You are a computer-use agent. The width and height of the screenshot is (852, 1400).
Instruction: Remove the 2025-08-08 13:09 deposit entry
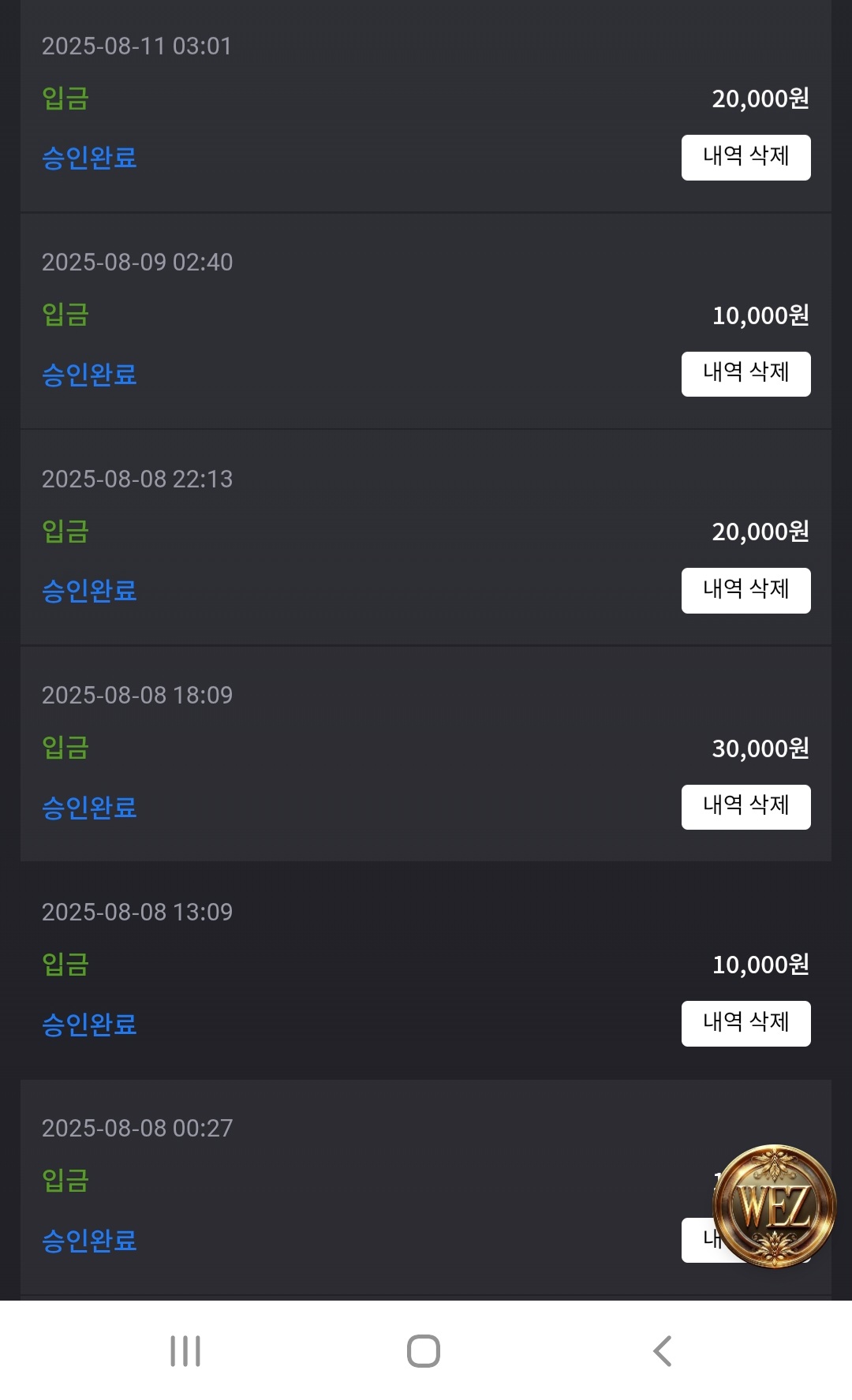point(745,1023)
